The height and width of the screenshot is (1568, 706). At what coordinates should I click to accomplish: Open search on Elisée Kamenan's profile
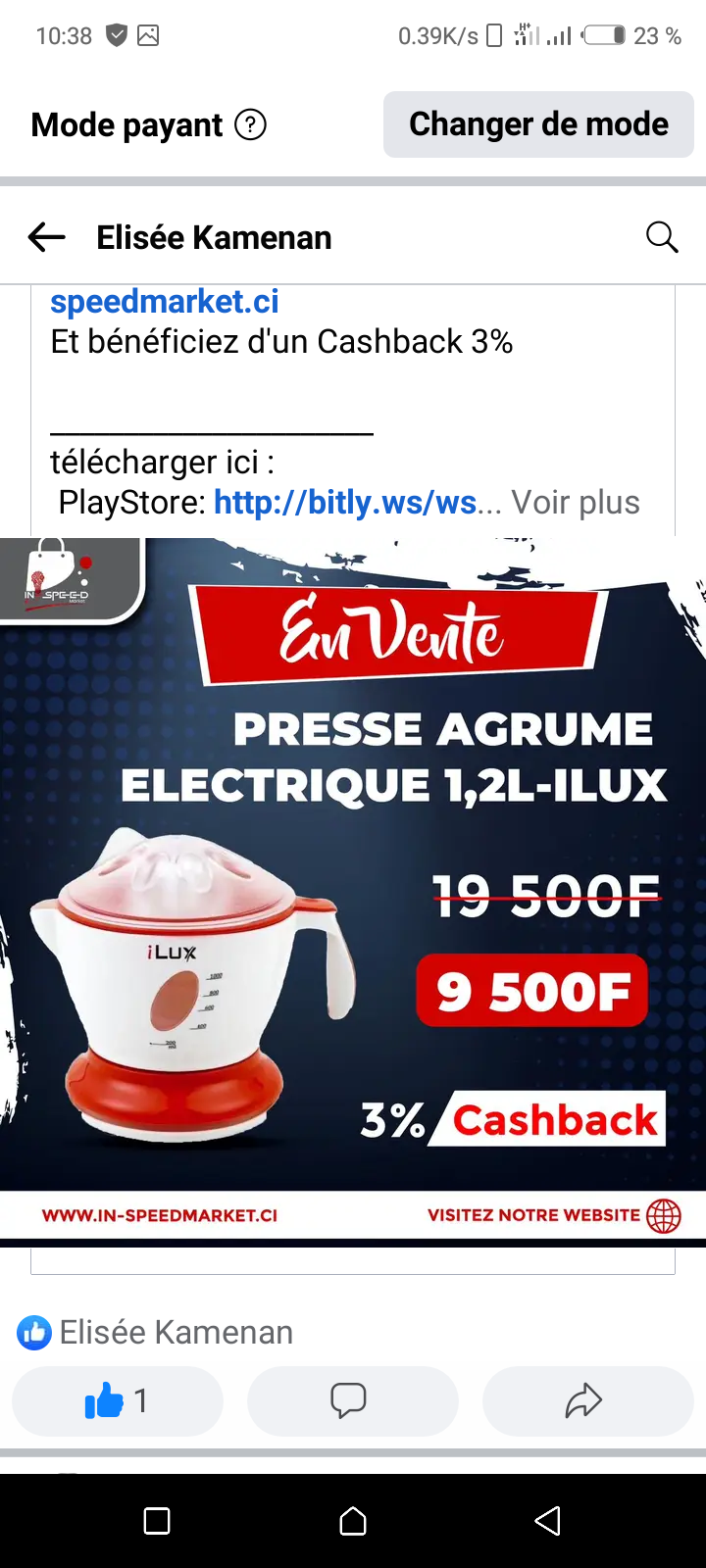tap(662, 237)
